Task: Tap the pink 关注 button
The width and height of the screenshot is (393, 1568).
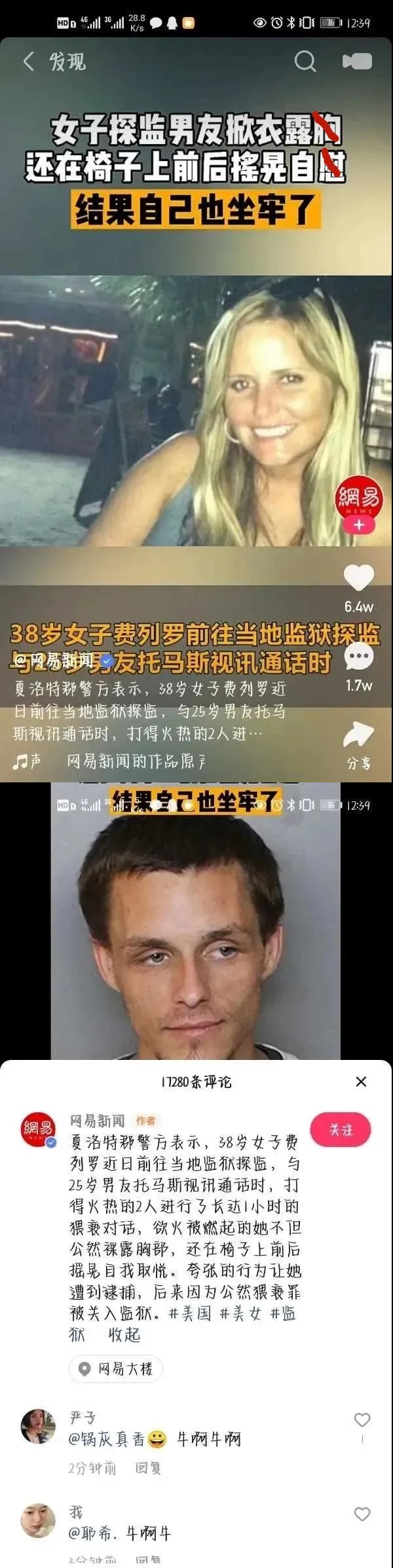Action: coord(341,1129)
